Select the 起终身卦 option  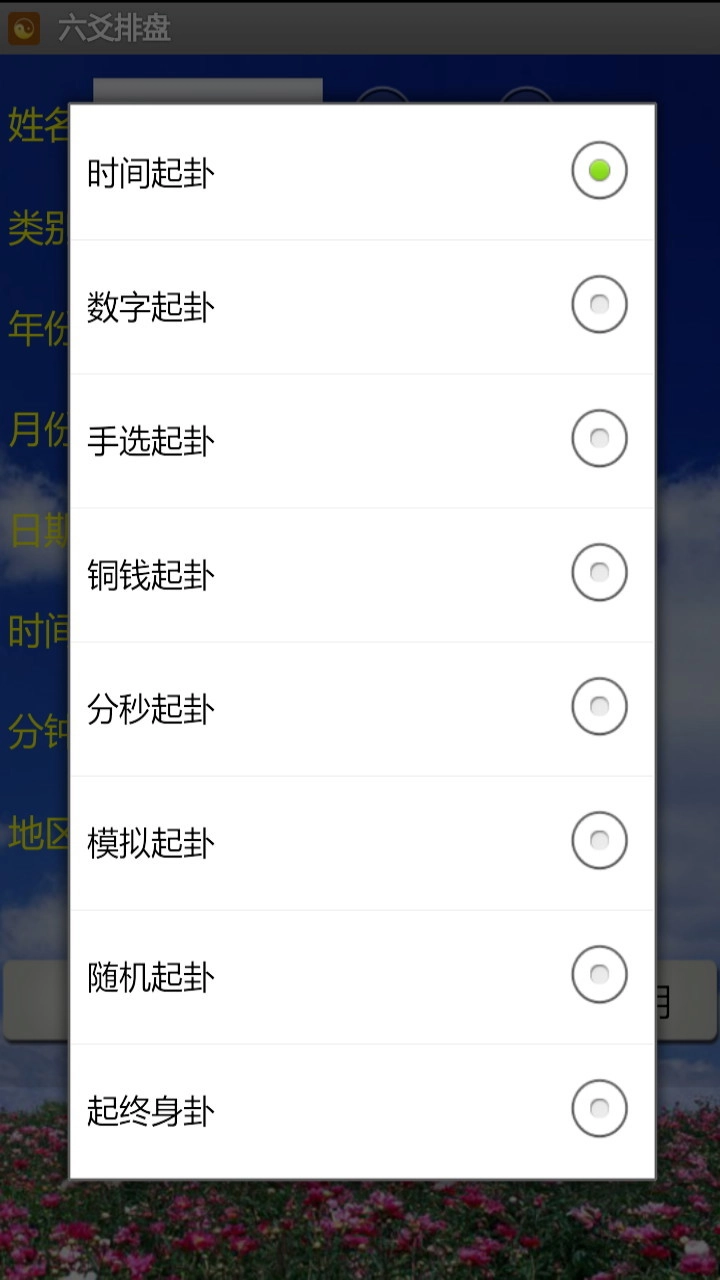coord(598,1108)
